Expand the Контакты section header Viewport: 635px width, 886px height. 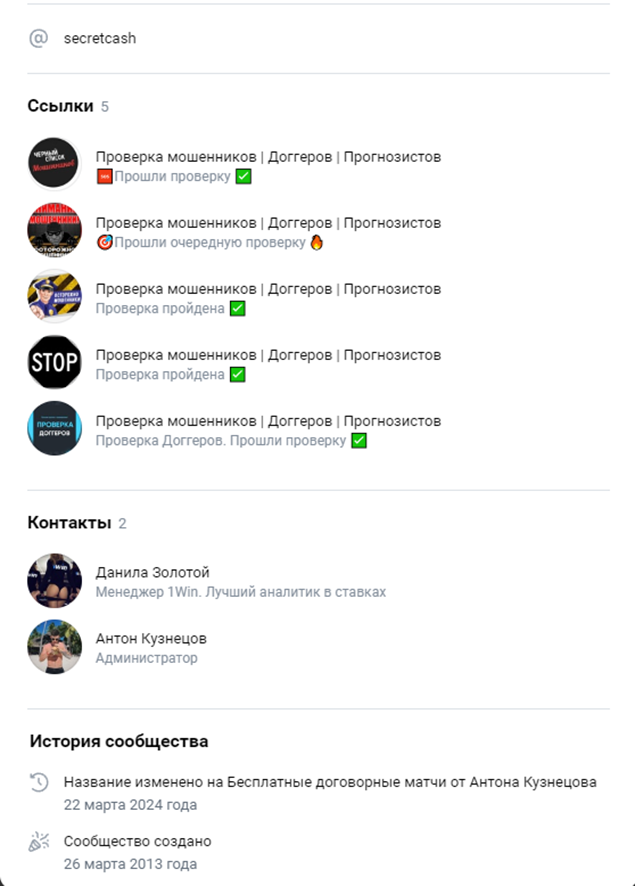(x=69, y=523)
